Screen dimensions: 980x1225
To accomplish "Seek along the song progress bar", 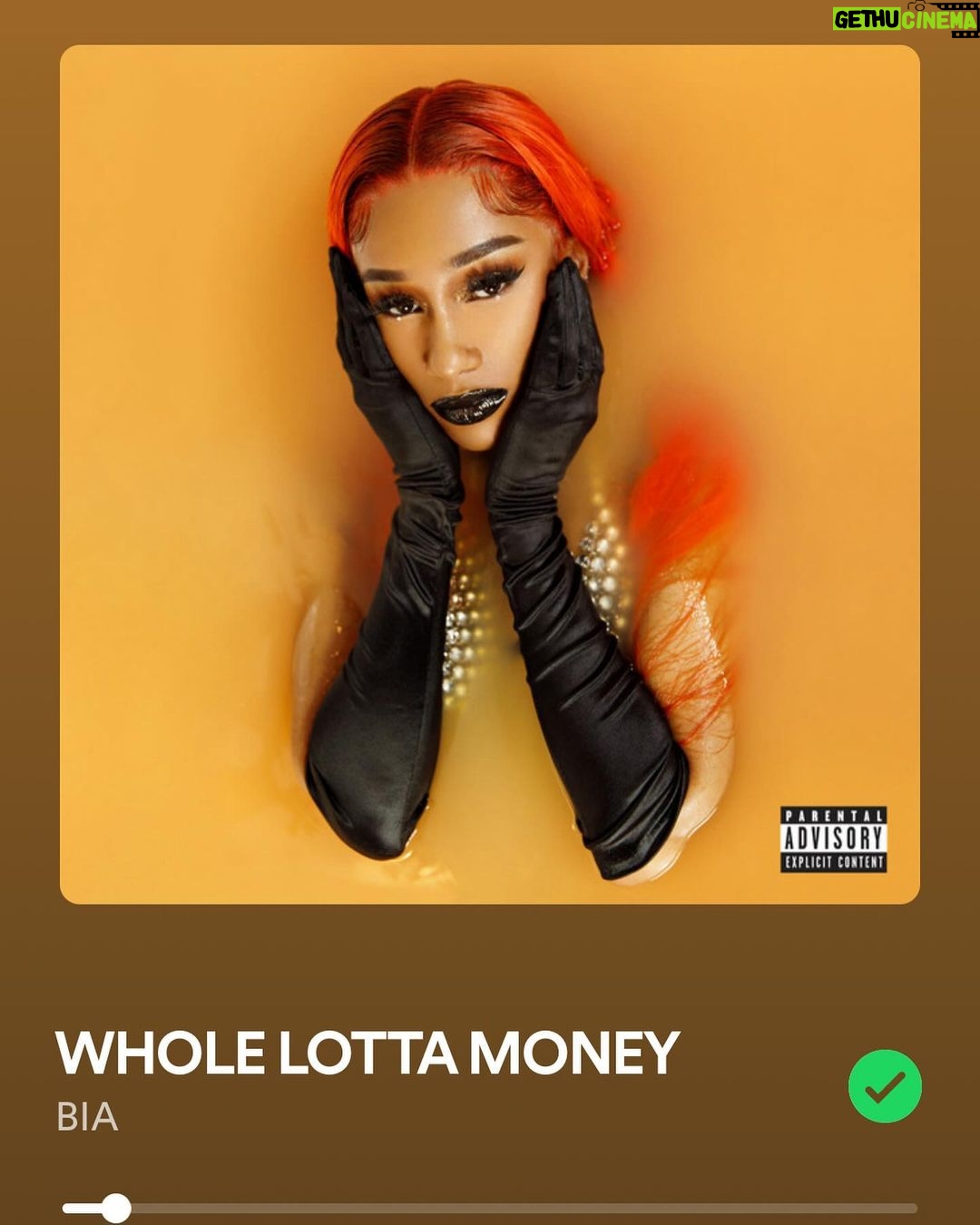I will 490,1208.
